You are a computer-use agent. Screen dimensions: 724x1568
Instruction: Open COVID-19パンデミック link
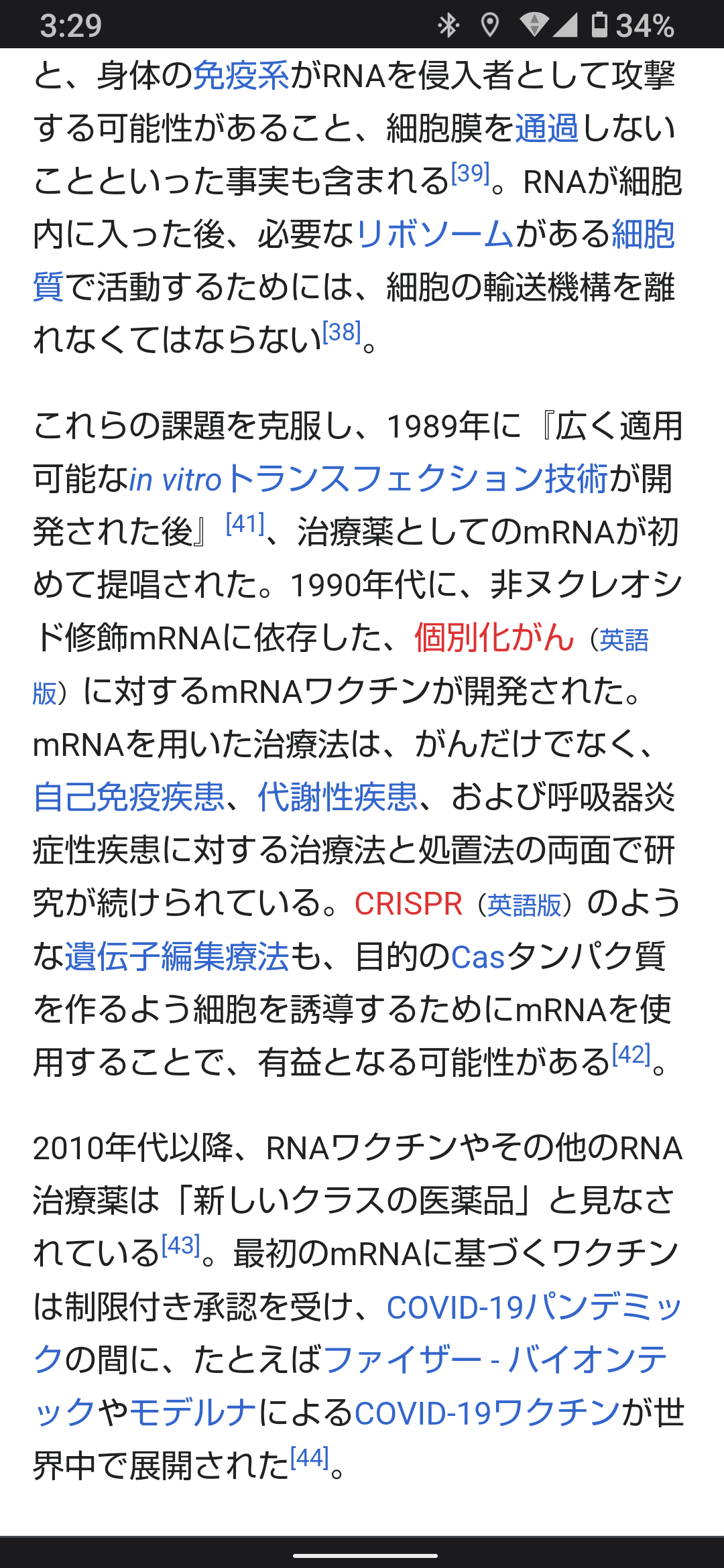534,1307
